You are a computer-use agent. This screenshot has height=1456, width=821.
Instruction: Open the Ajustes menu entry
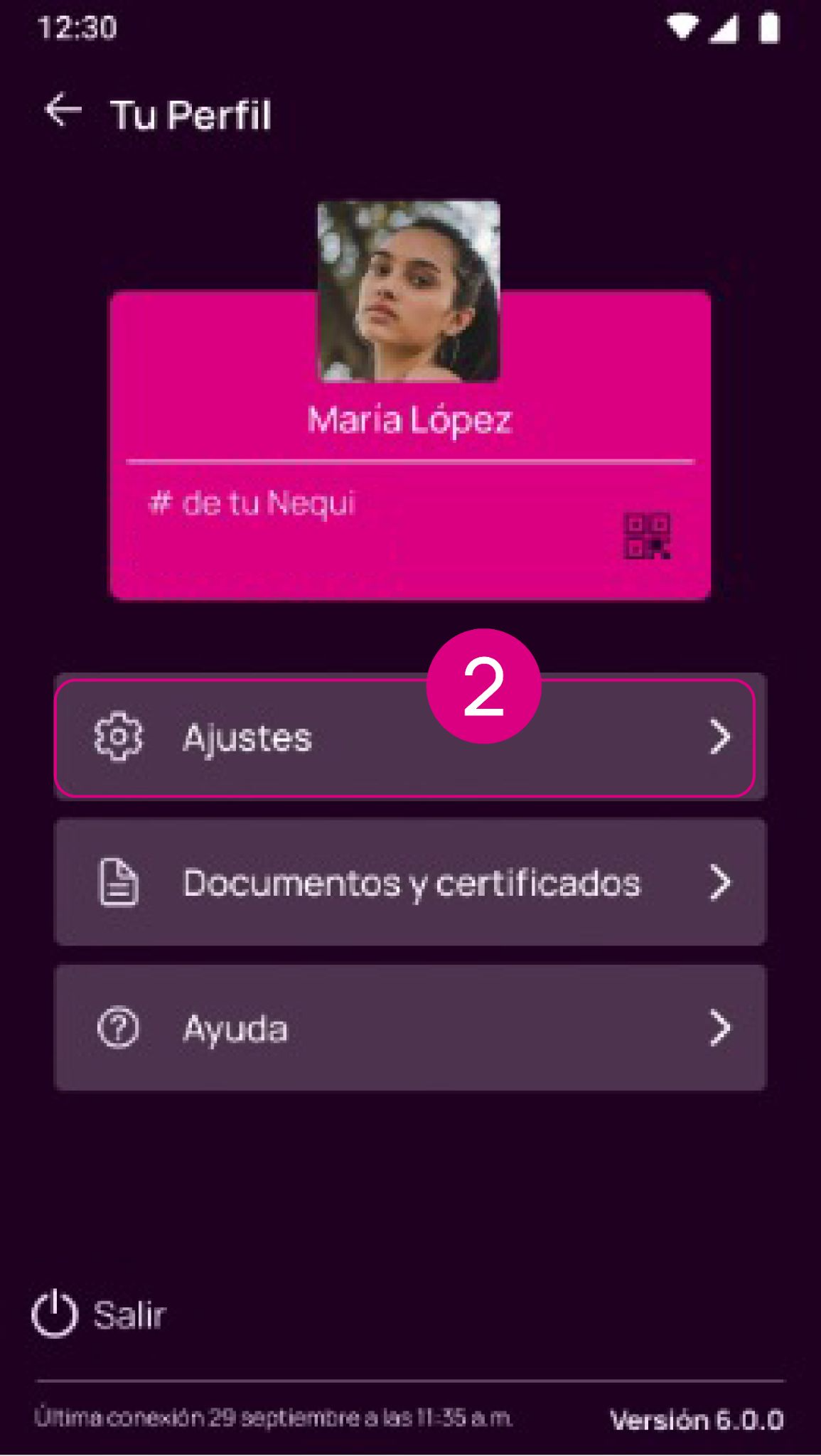click(x=247, y=738)
